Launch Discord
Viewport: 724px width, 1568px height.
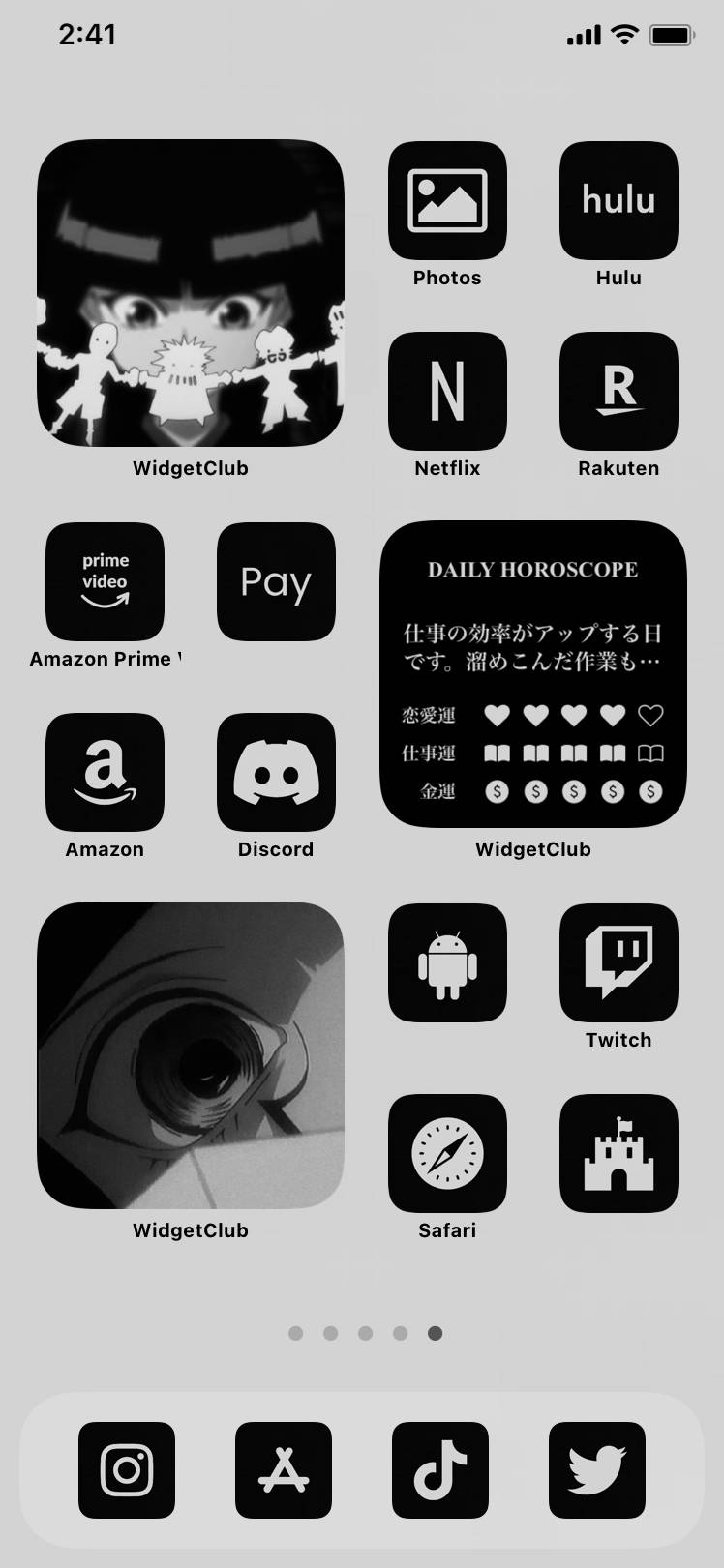(x=276, y=772)
